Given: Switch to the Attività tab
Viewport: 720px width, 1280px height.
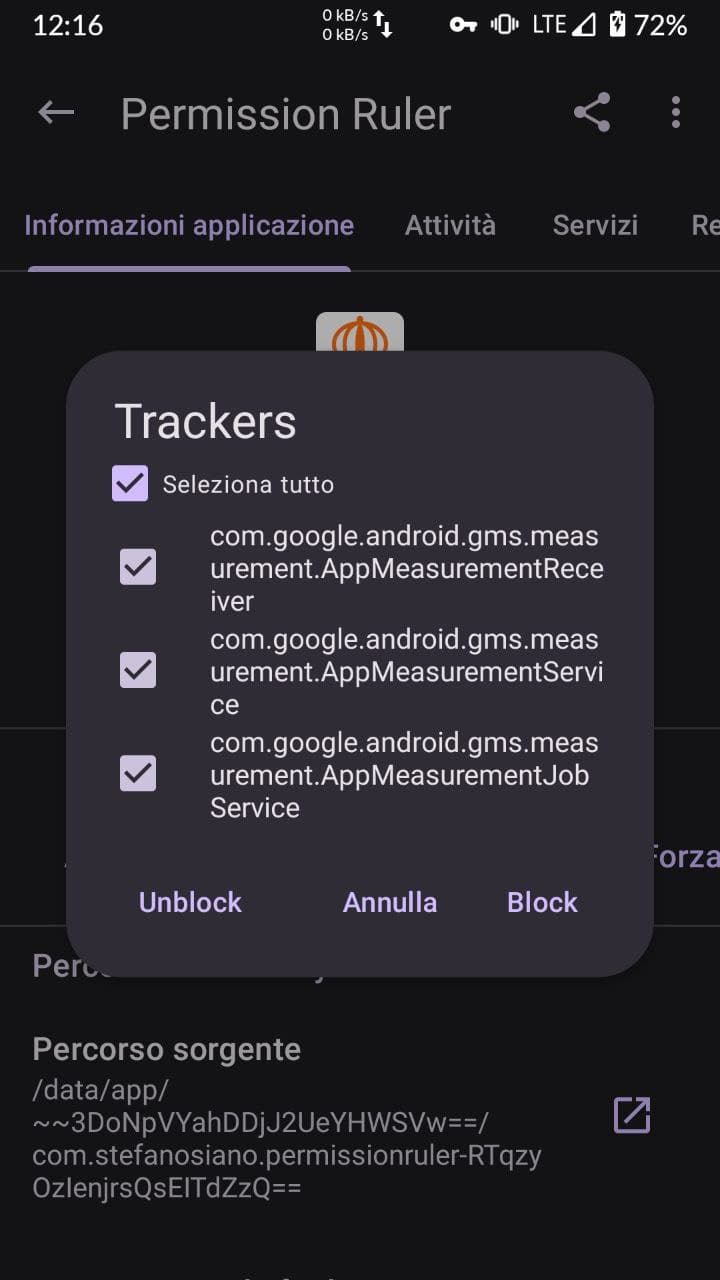Looking at the screenshot, I should tap(450, 225).
